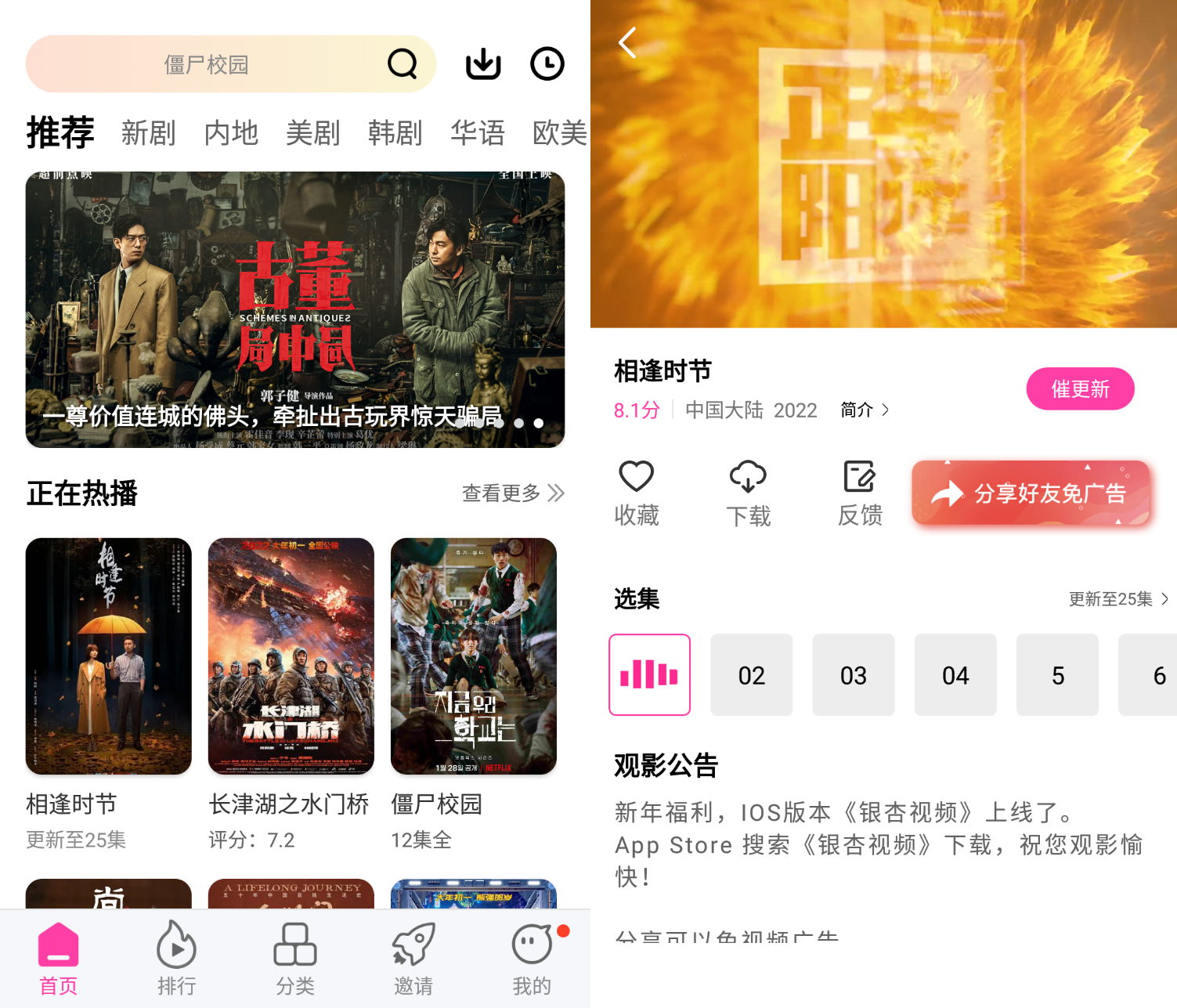Open the downloads icon
This screenshot has width=1177, height=1008.
pyautogui.click(x=483, y=64)
